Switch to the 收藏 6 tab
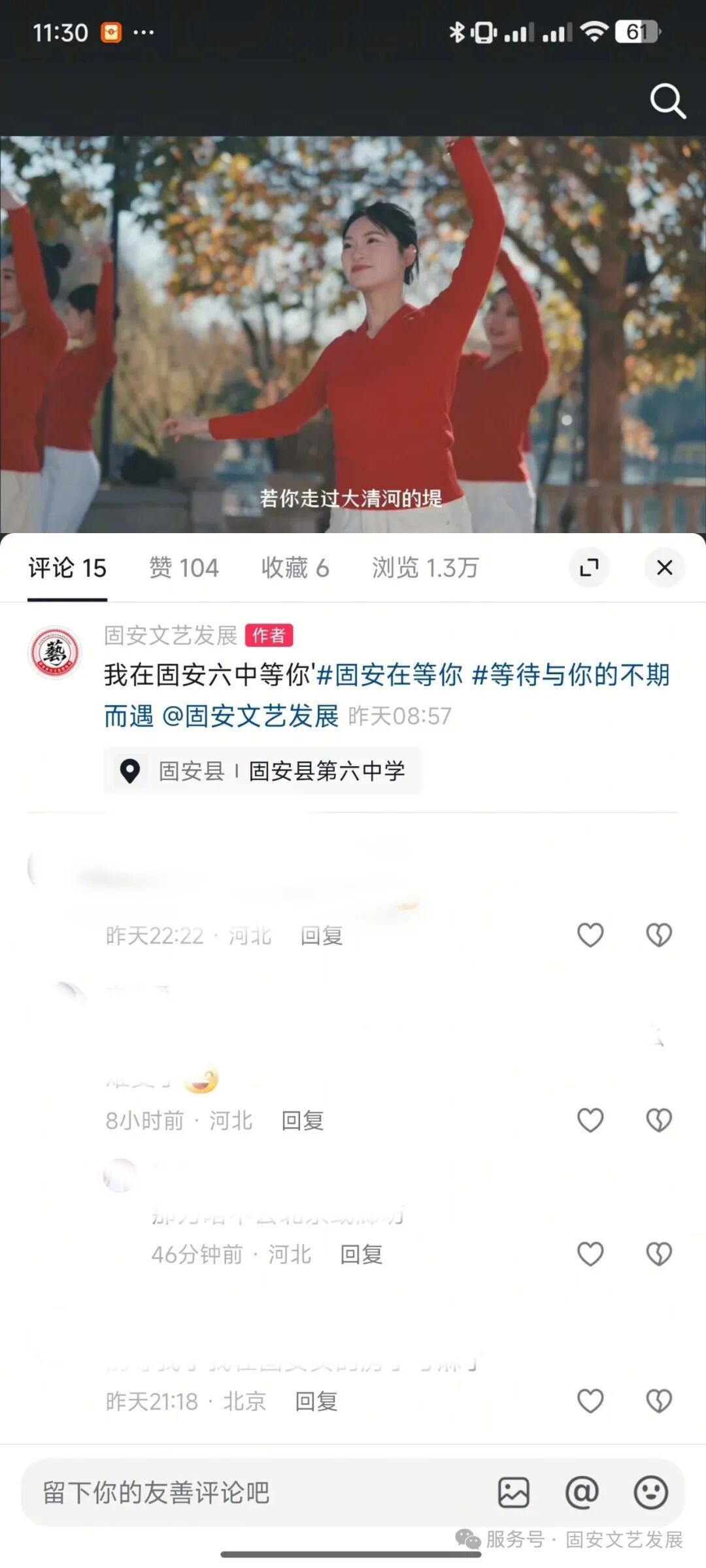This screenshot has height=1568, width=706. [x=295, y=568]
